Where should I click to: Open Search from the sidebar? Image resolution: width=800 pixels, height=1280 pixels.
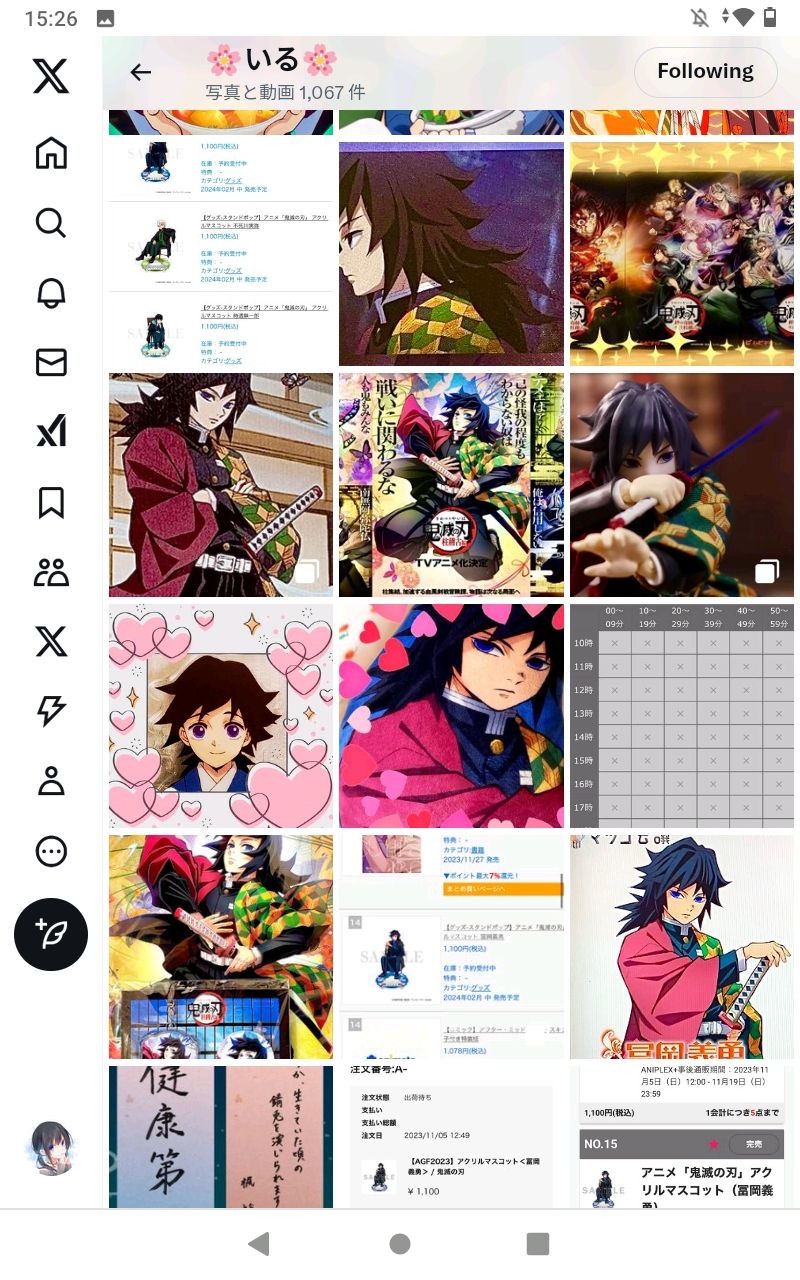coord(51,222)
